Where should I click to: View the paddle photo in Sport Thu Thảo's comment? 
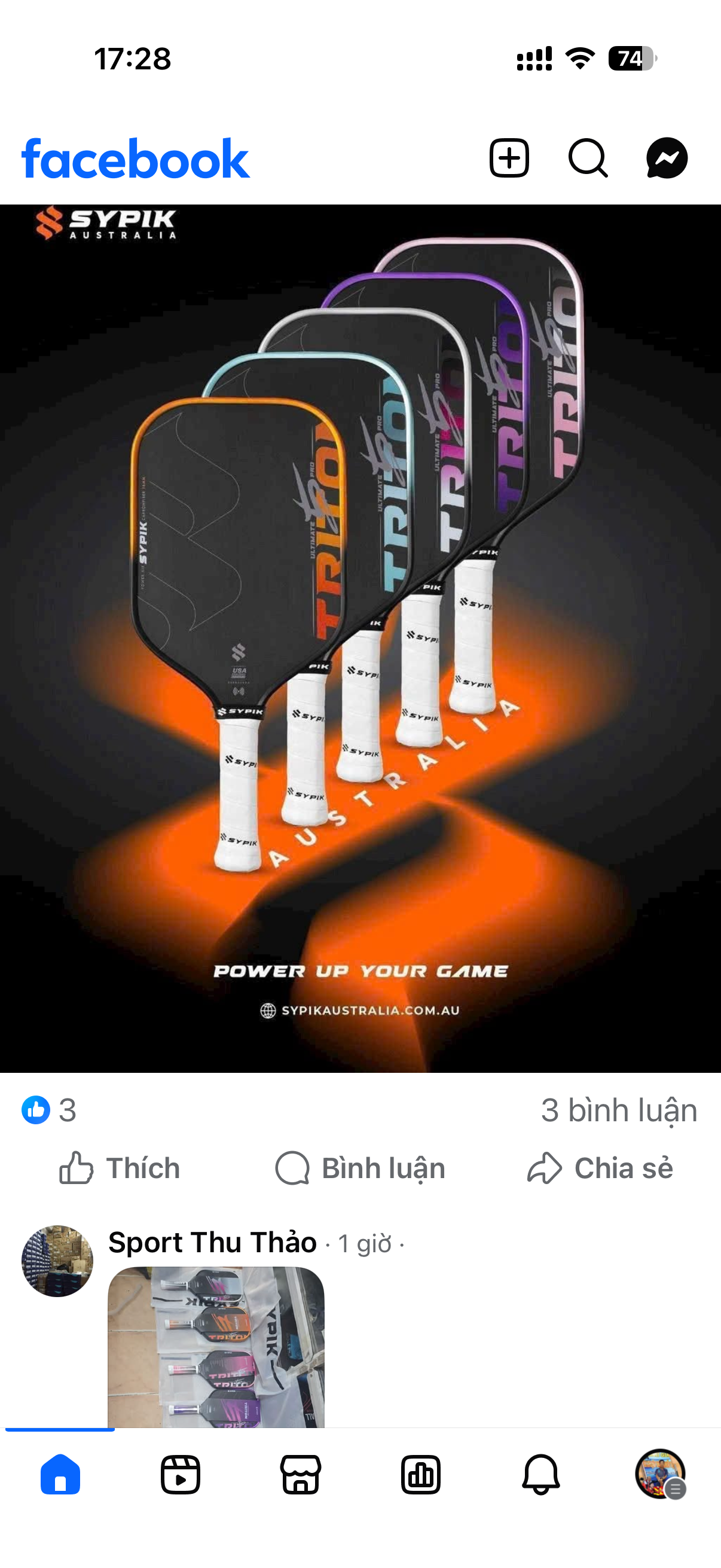pyautogui.click(x=216, y=1347)
